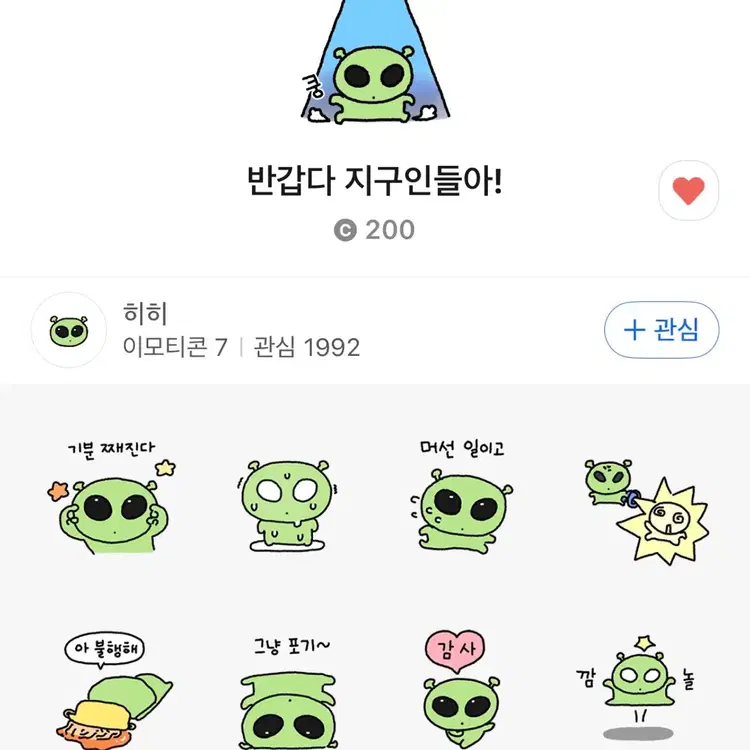This screenshot has height=750, width=750.
Task: Preview the 아 불행해 emoticon
Action: coord(114,690)
